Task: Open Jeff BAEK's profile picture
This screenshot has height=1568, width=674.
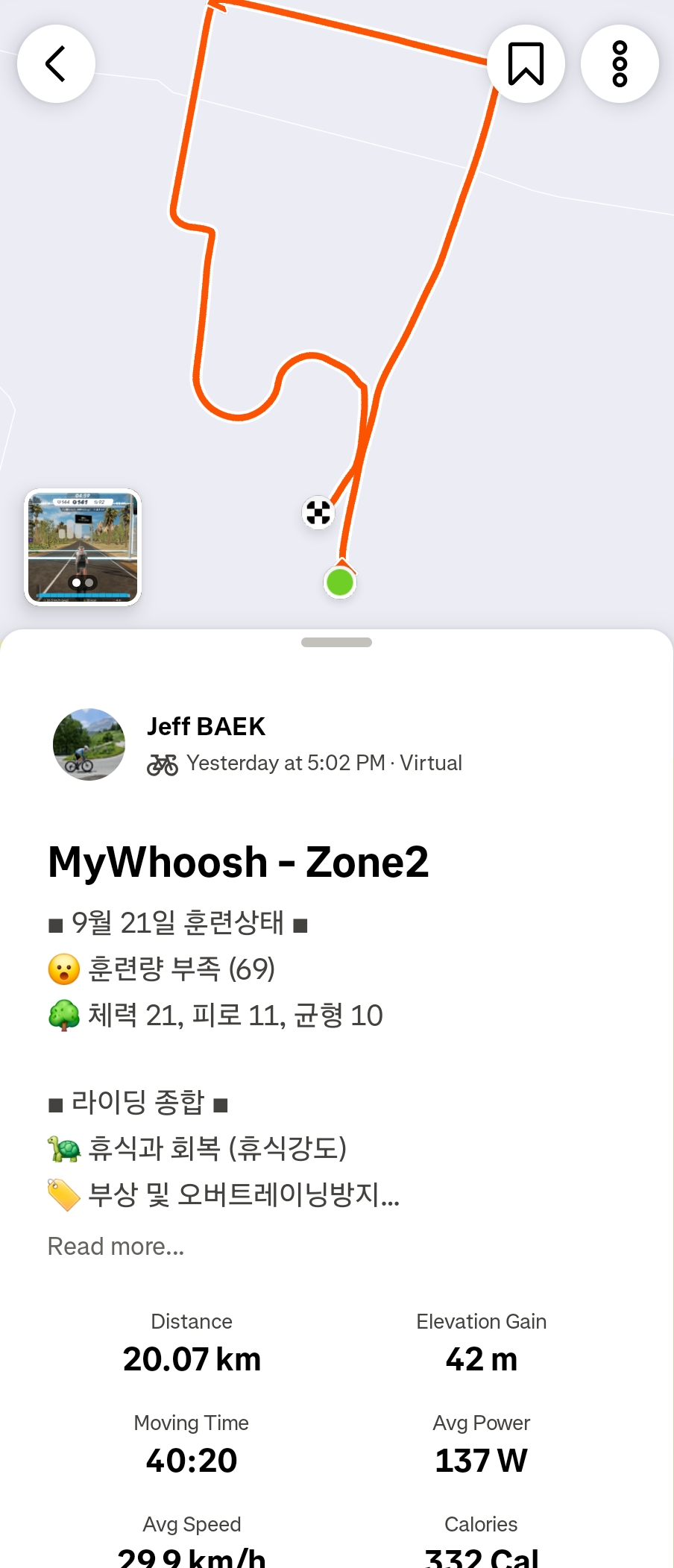Action: coord(89,744)
